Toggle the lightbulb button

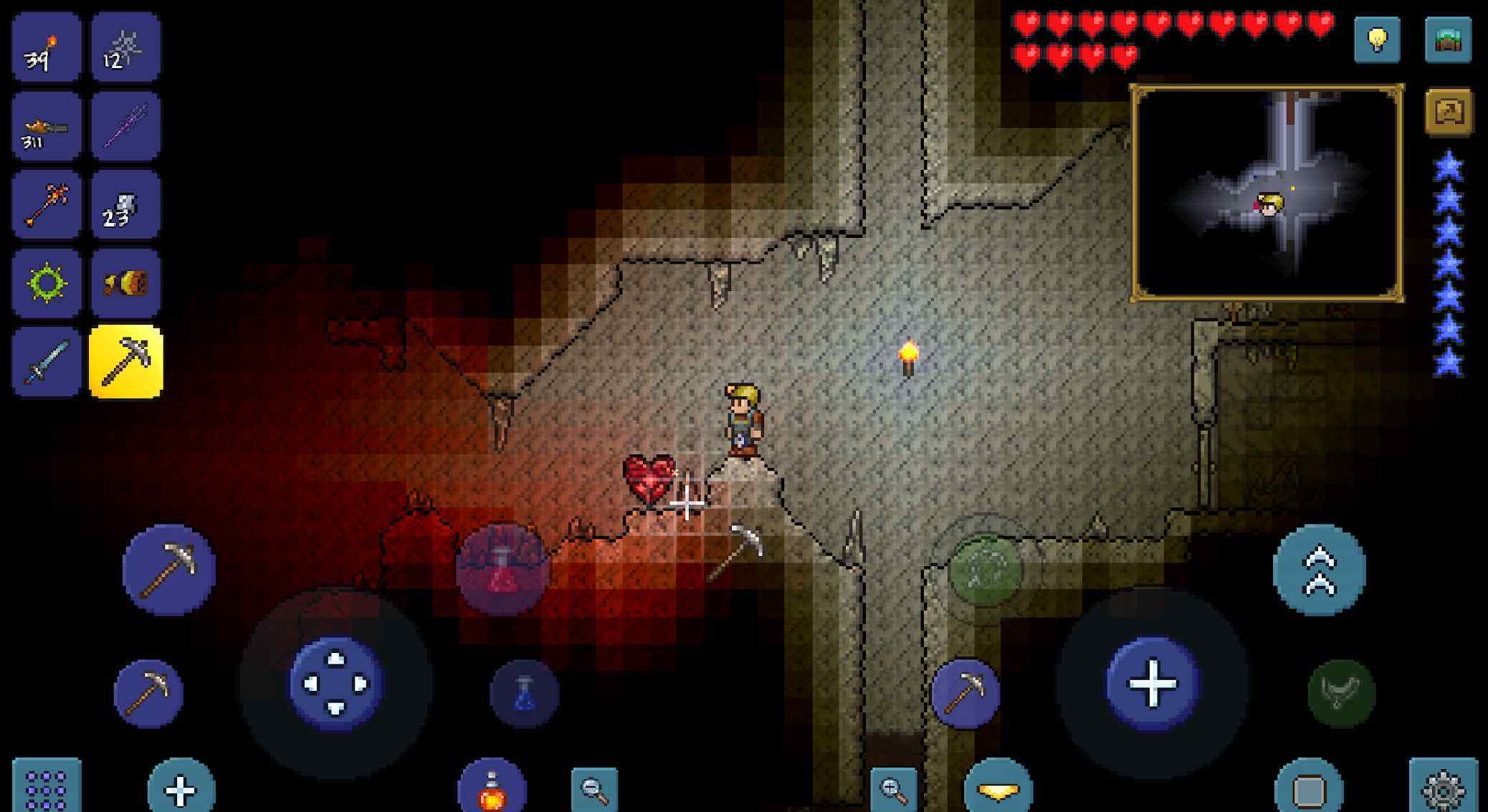[1377, 40]
